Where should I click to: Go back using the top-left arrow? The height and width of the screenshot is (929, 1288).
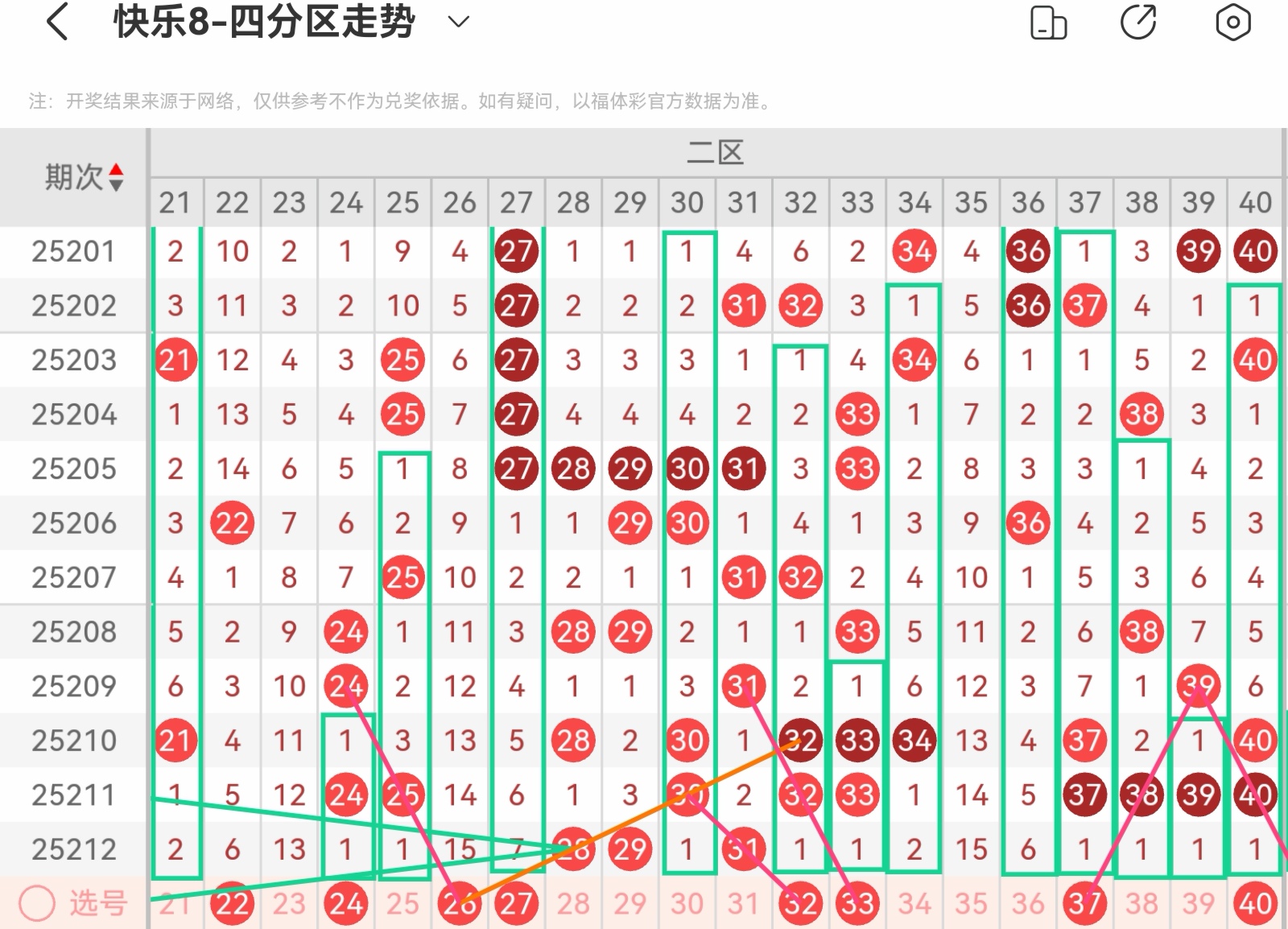tap(58, 22)
